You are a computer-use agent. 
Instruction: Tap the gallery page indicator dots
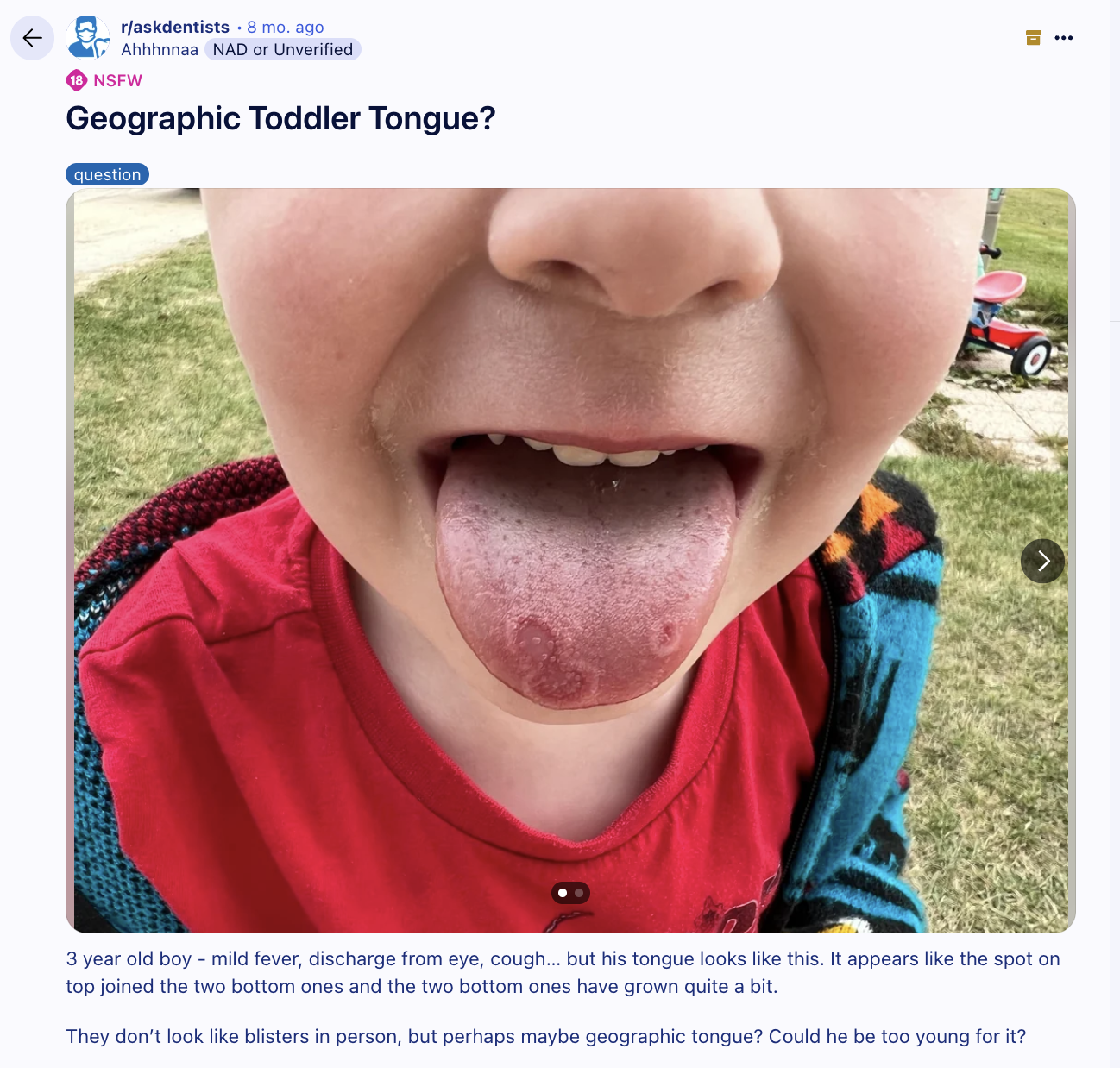(x=570, y=893)
